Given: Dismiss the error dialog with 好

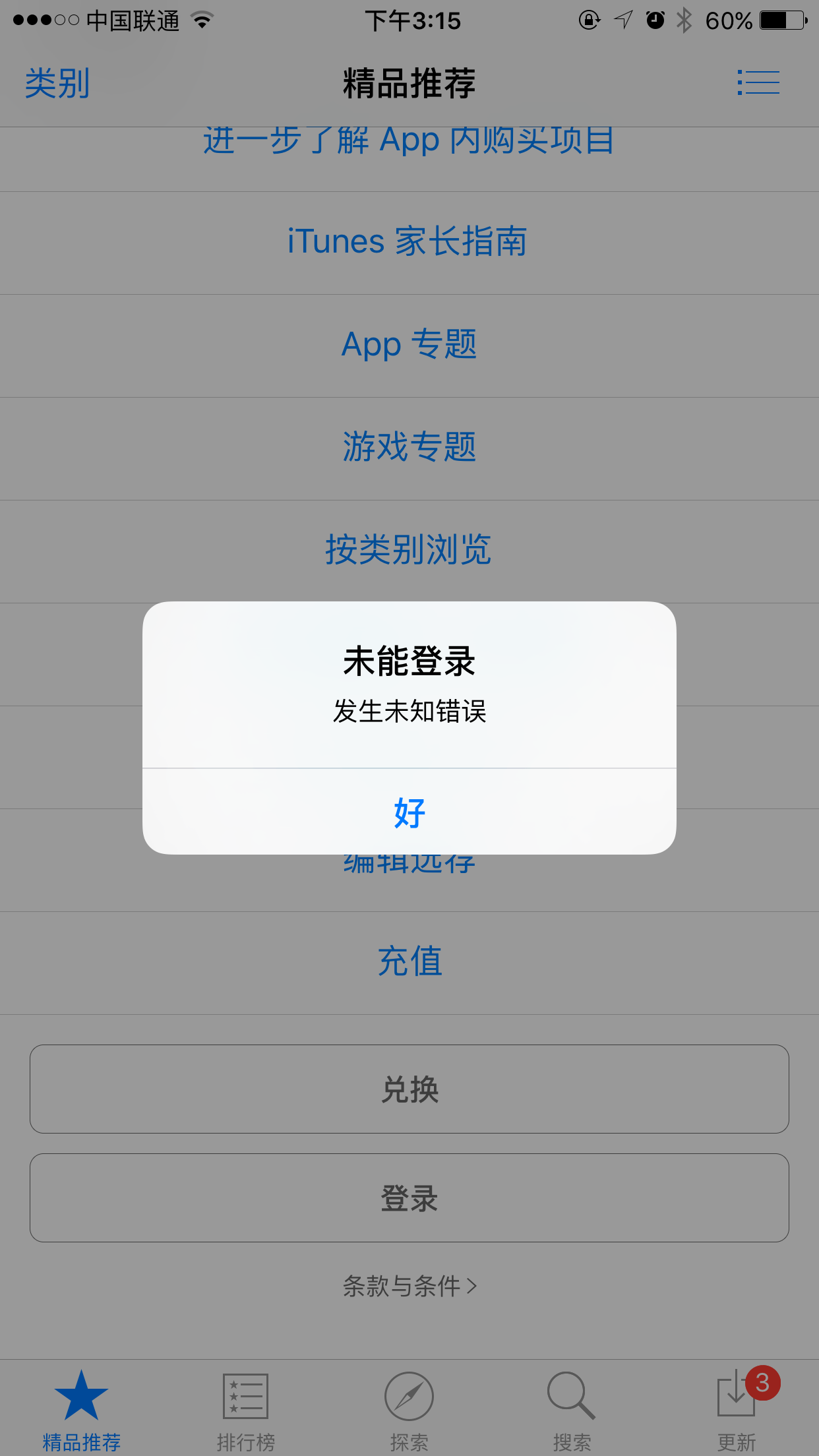Looking at the screenshot, I should [x=409, y=812].
